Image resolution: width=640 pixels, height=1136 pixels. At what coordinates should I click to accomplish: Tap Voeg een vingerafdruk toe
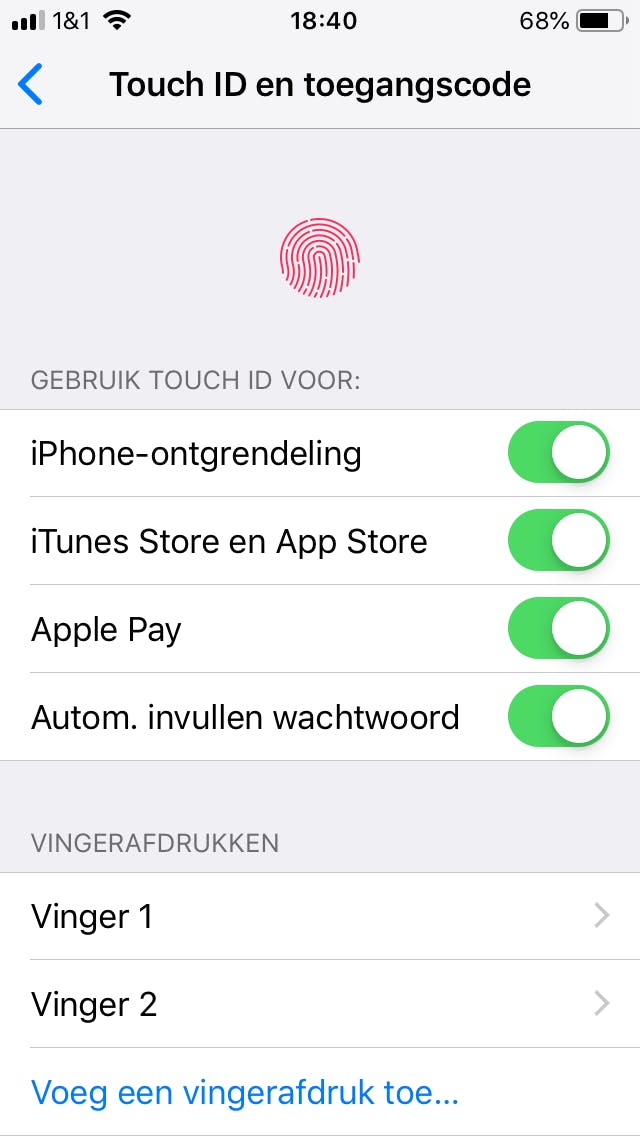[245, 1091]
